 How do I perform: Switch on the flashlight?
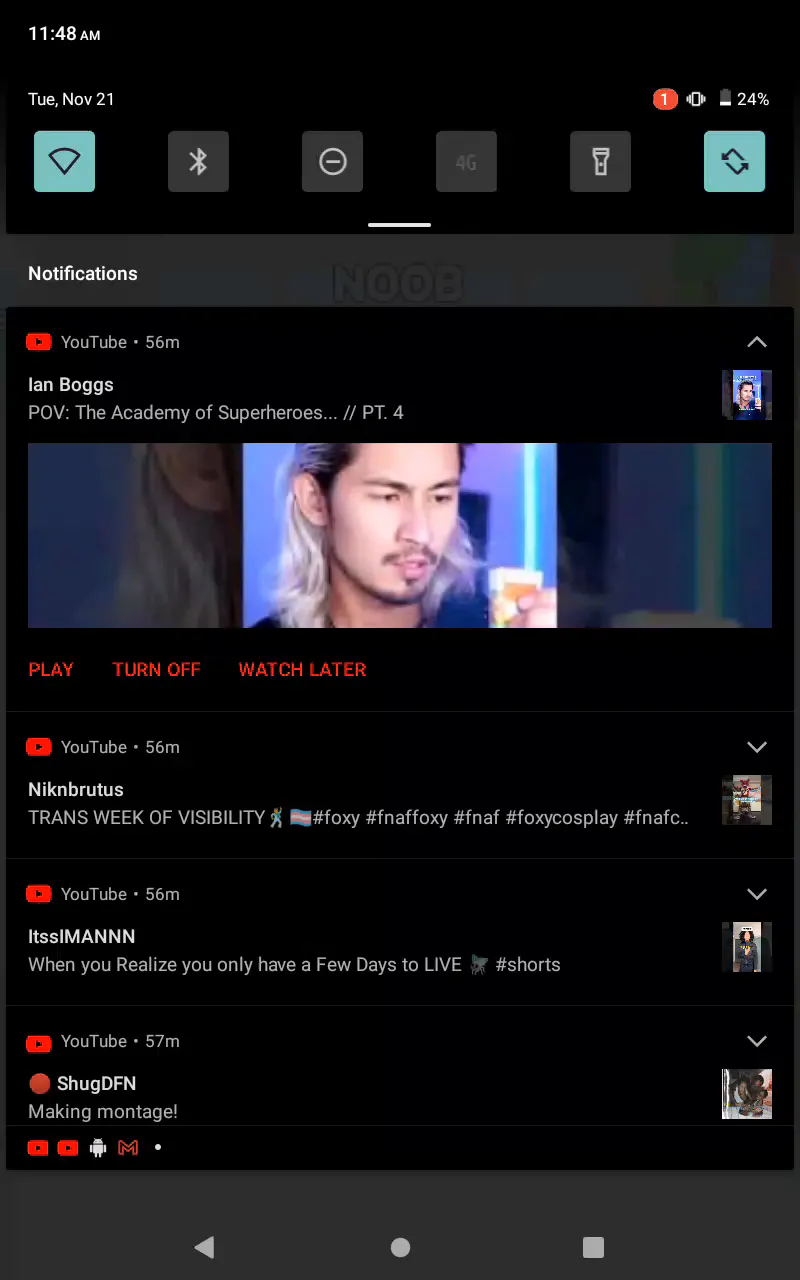coord(600,161)
